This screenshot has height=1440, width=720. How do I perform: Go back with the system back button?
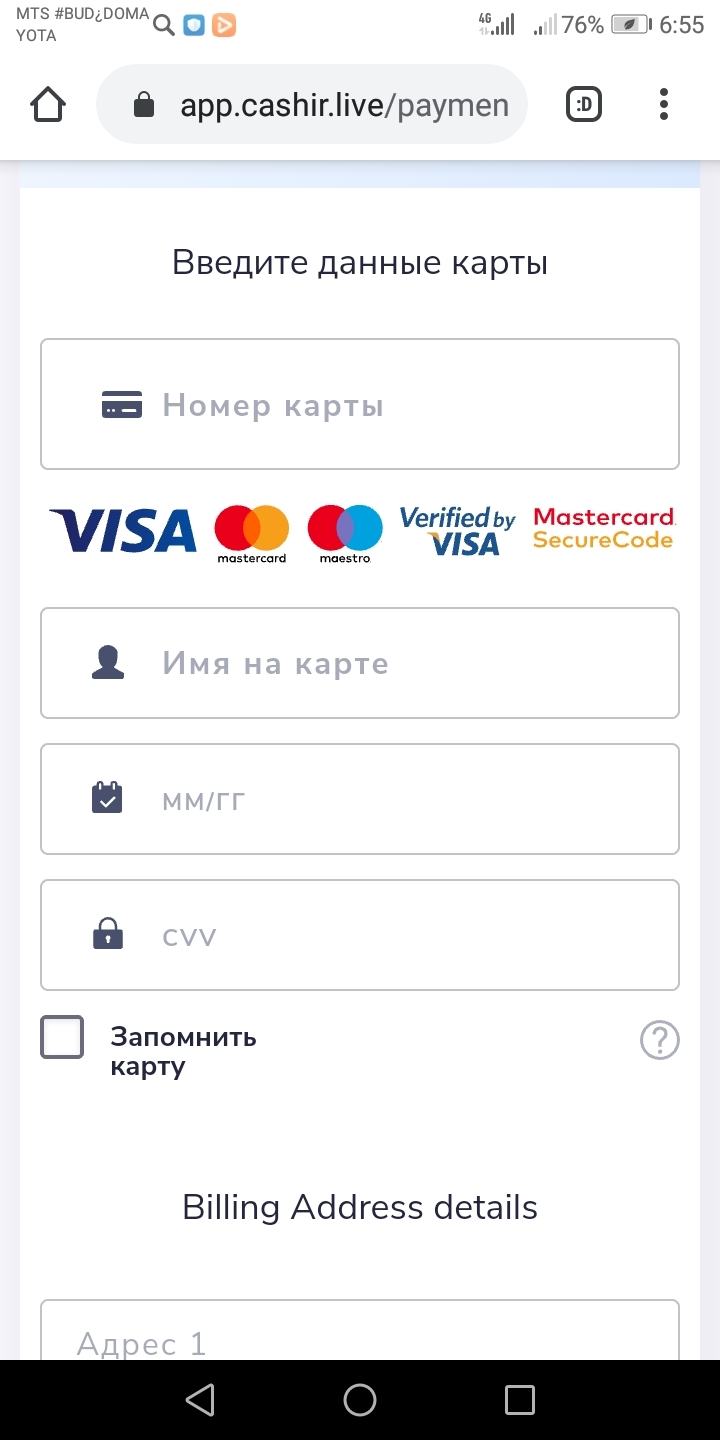pos(200,1400)
